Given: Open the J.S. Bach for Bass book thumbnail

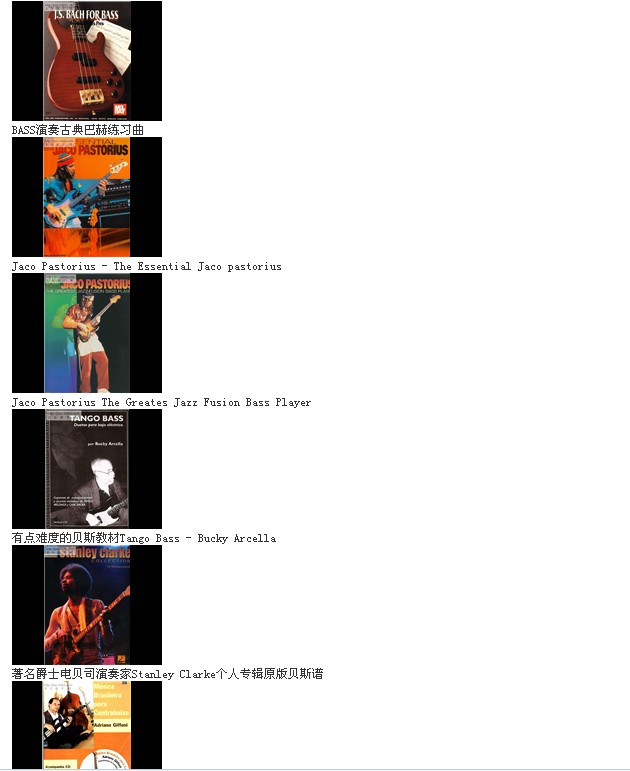Looking at the screenshot, I should (x=87, y=61).
